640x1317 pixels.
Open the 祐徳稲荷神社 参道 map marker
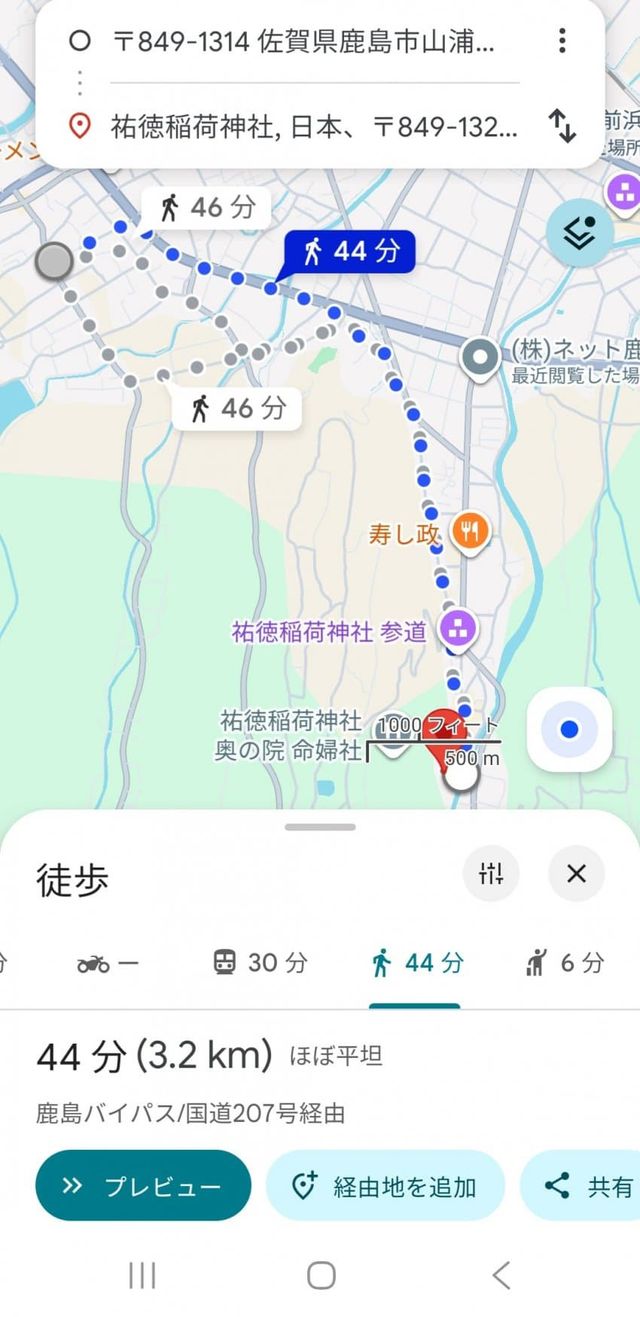(458, 630)
